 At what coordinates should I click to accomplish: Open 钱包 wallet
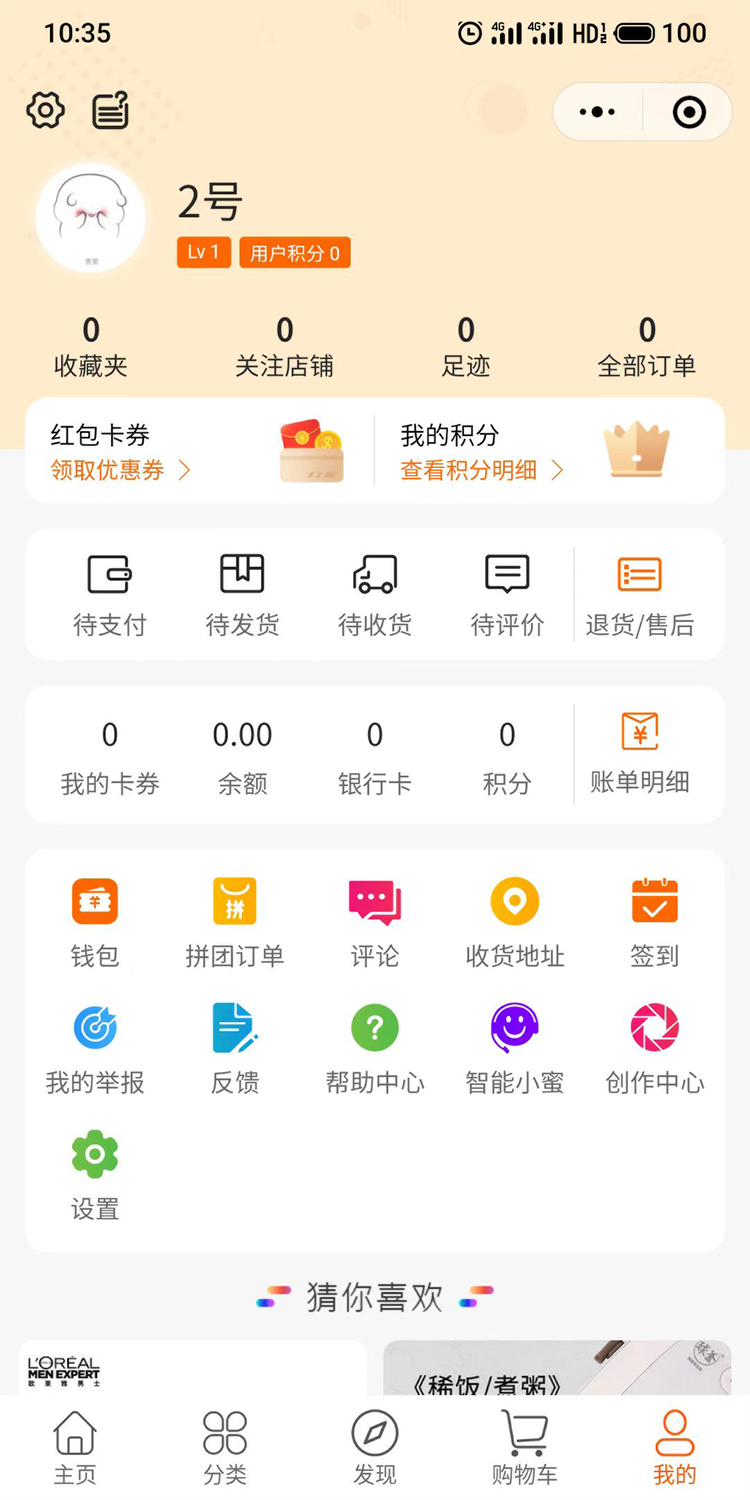coord(95,922)
